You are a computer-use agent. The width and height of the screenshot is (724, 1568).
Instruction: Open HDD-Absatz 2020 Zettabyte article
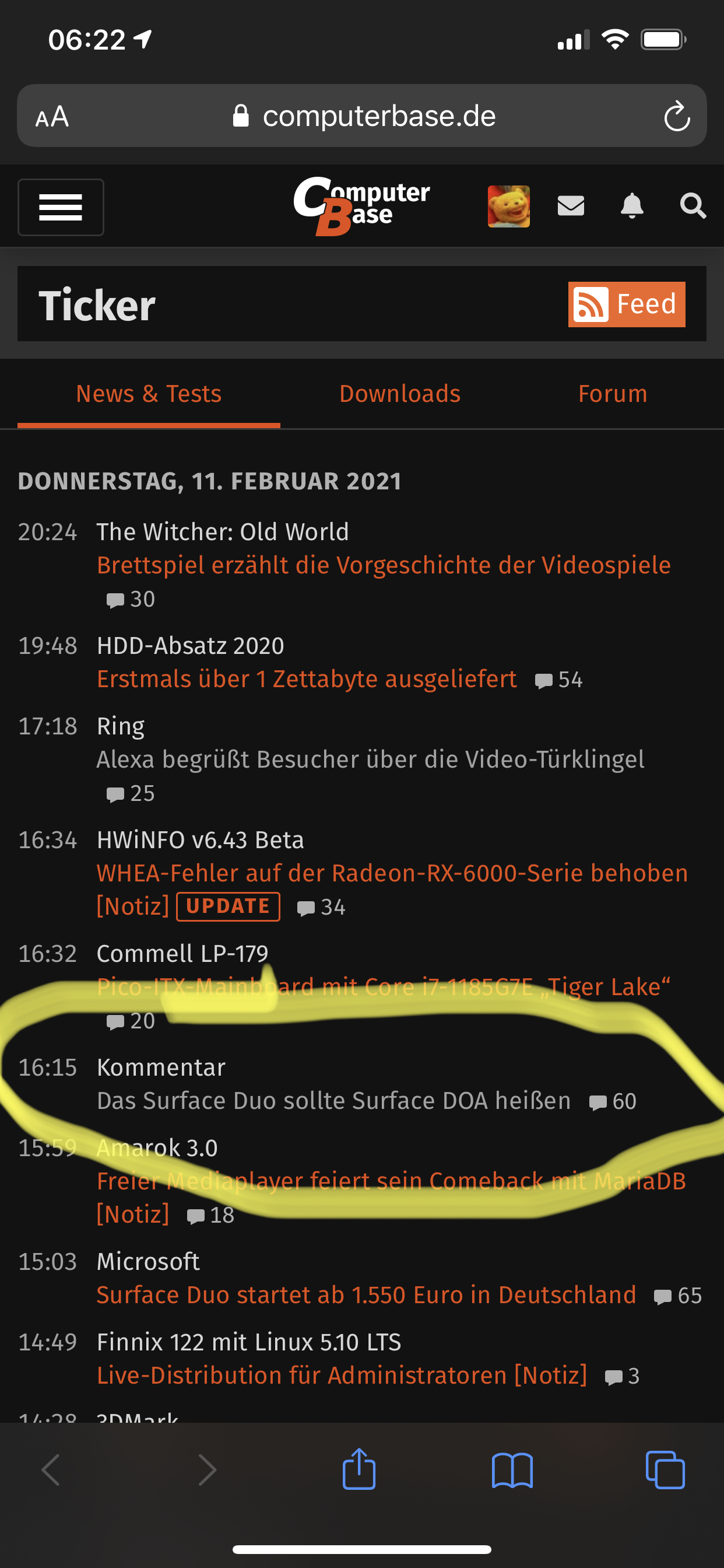tap(307, 678)
